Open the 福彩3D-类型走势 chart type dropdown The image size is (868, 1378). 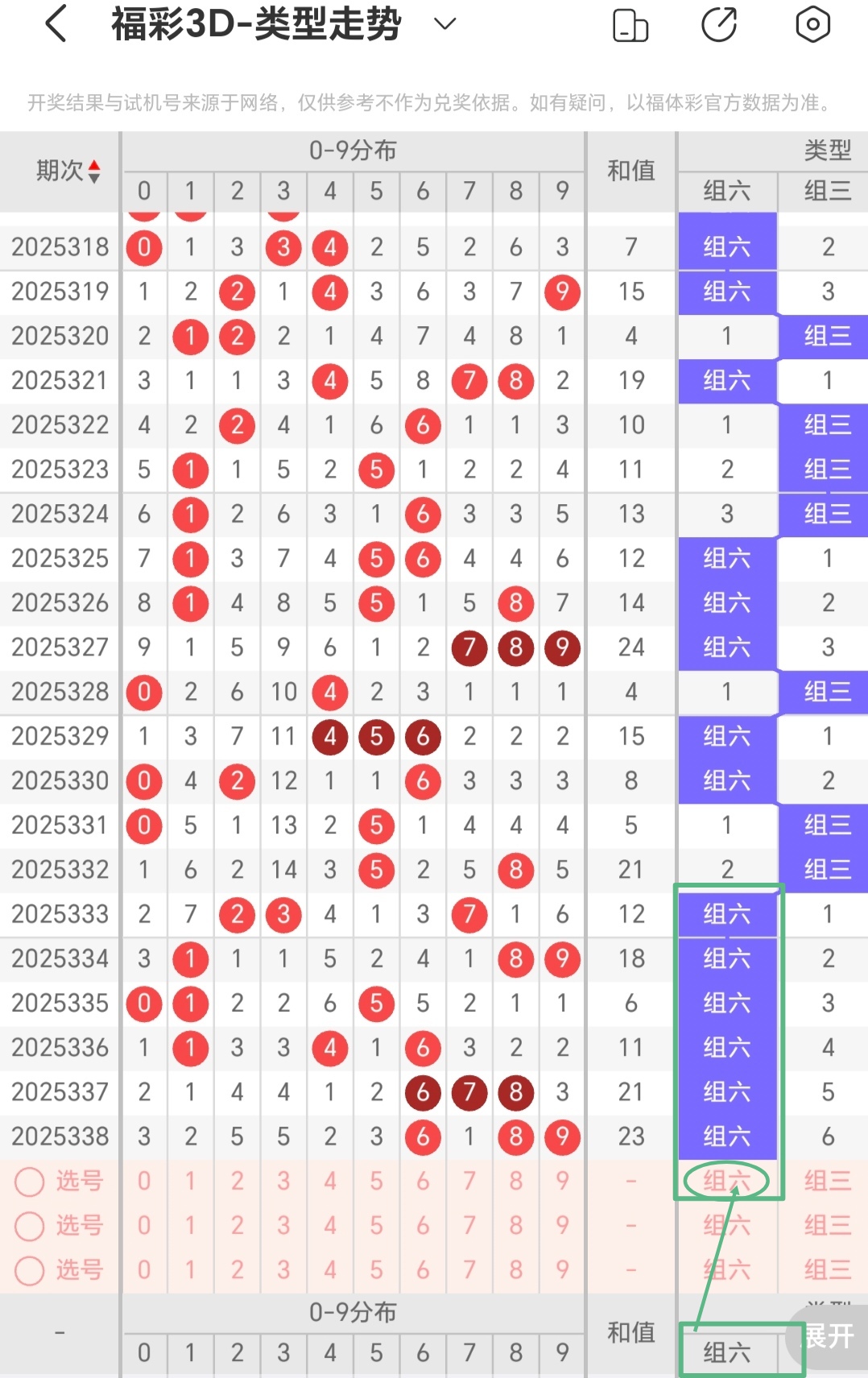[x=444, y=24]
